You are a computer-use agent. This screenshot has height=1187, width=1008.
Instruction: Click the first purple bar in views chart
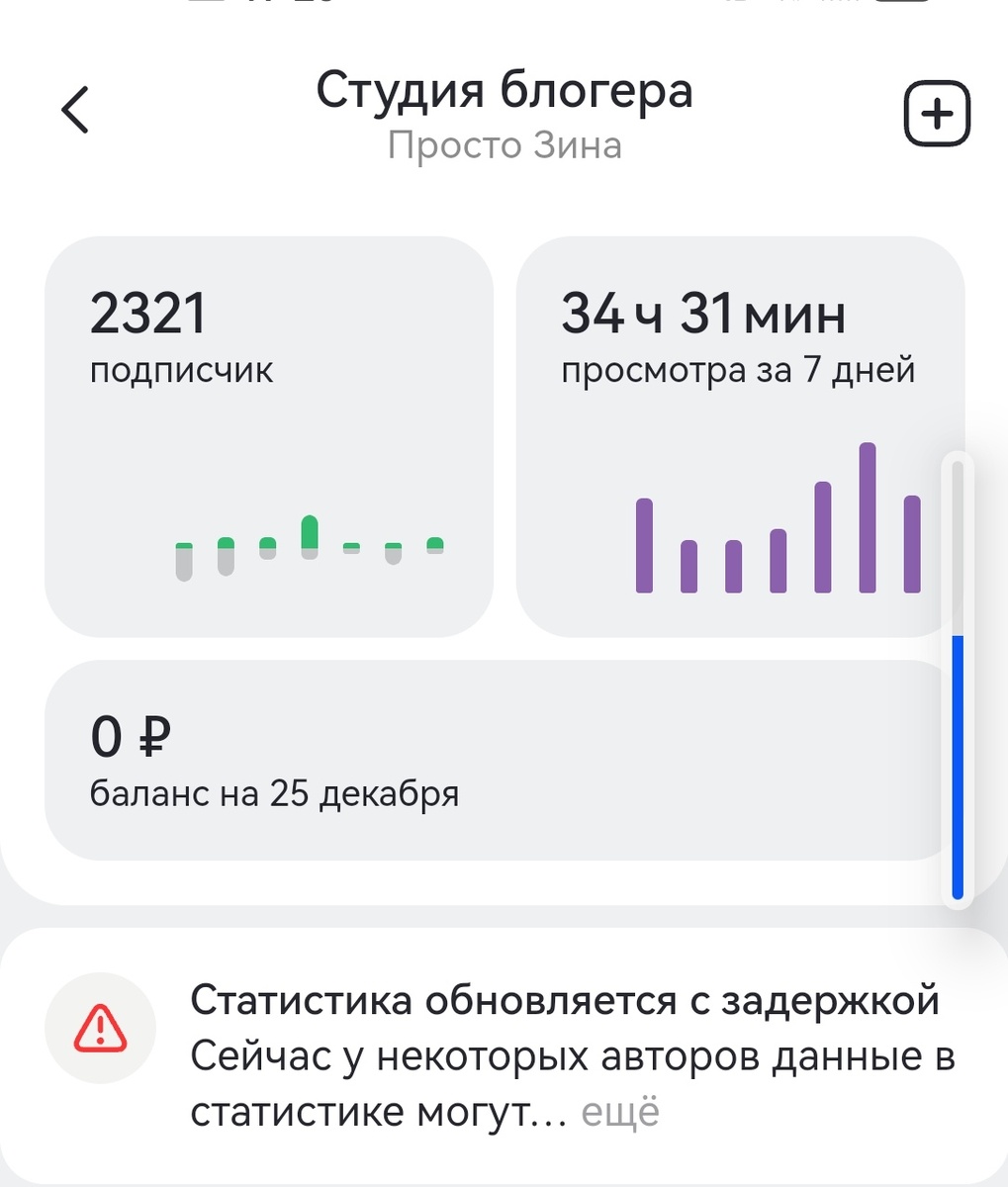click(x=644, y=544)
